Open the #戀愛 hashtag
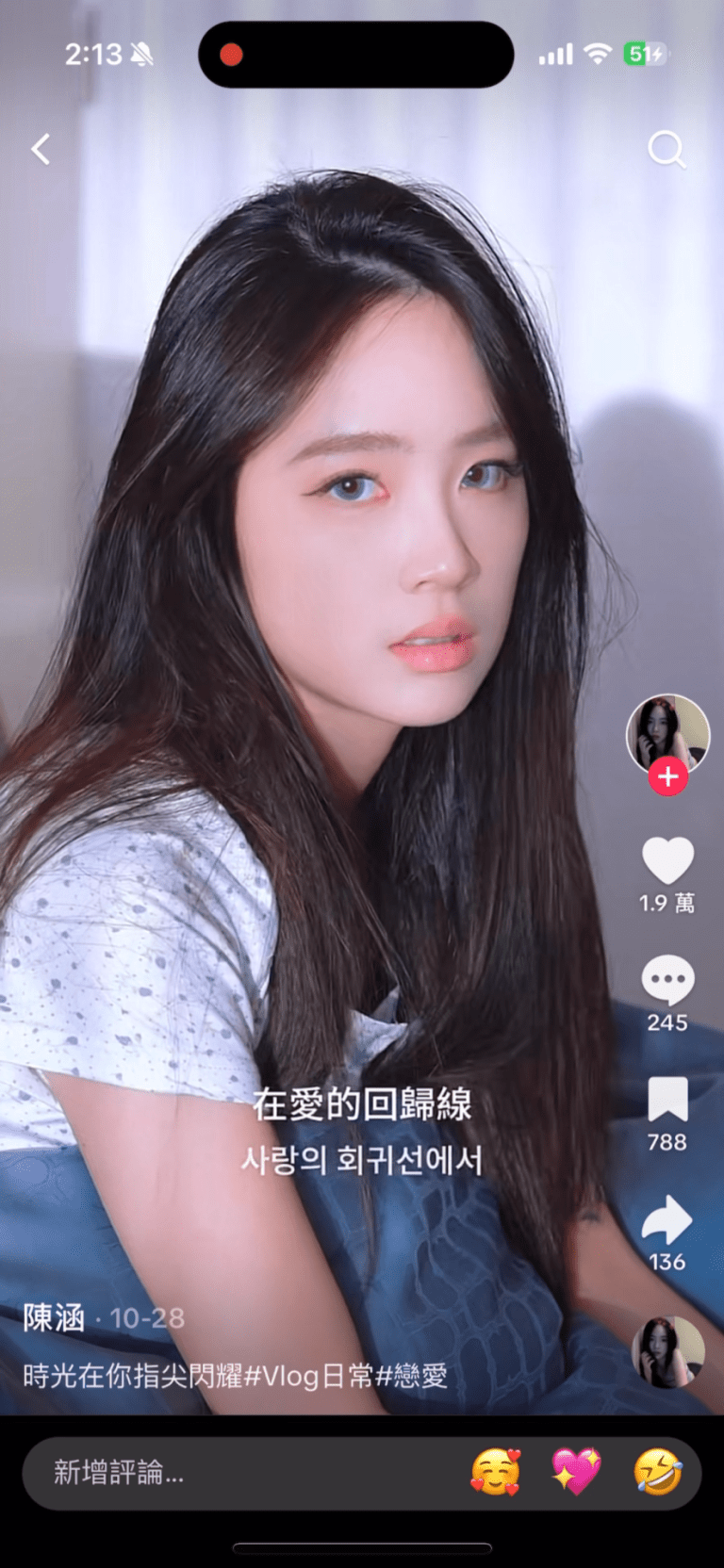The image size is (724, 1568). (411, 1376)
